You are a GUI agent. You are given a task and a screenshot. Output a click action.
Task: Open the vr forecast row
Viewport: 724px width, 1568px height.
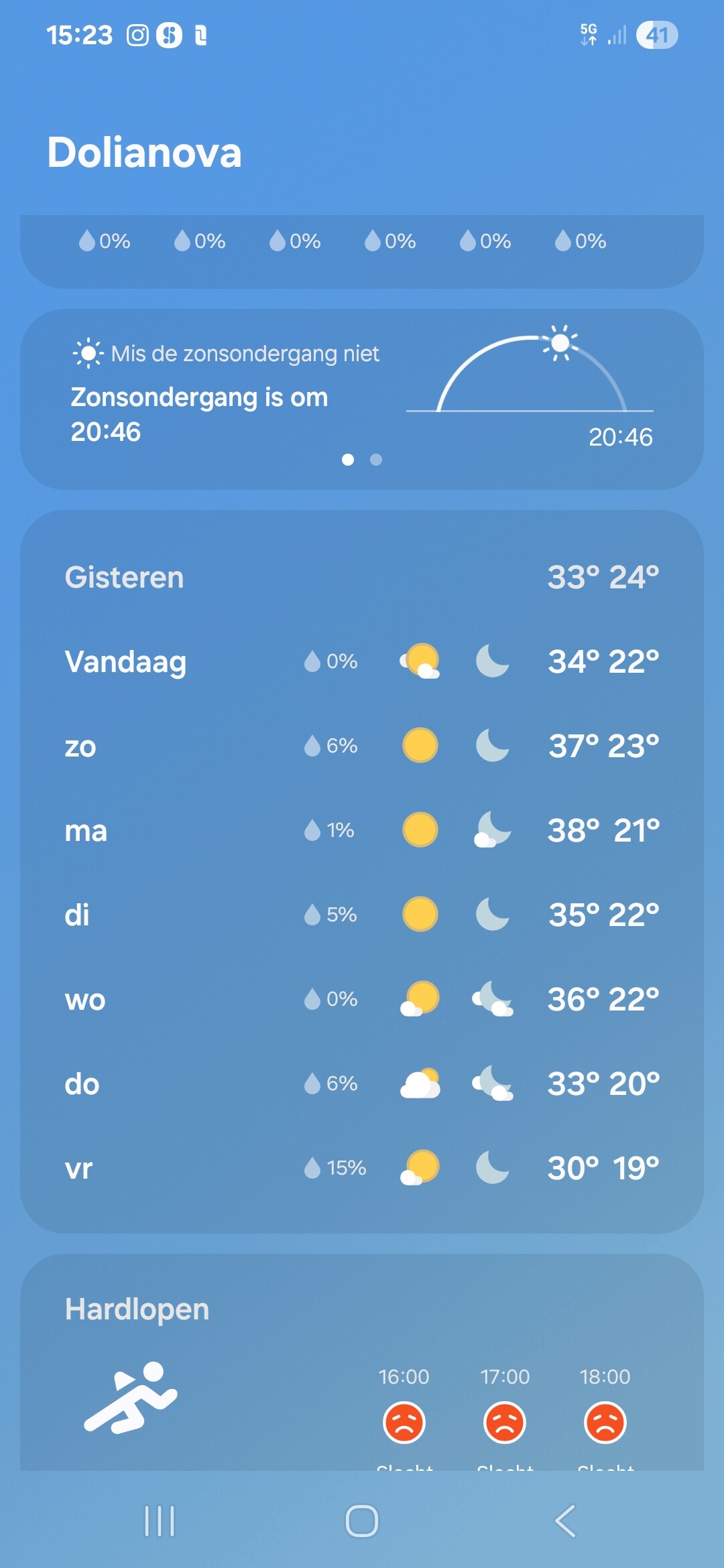click(362, 1168)
